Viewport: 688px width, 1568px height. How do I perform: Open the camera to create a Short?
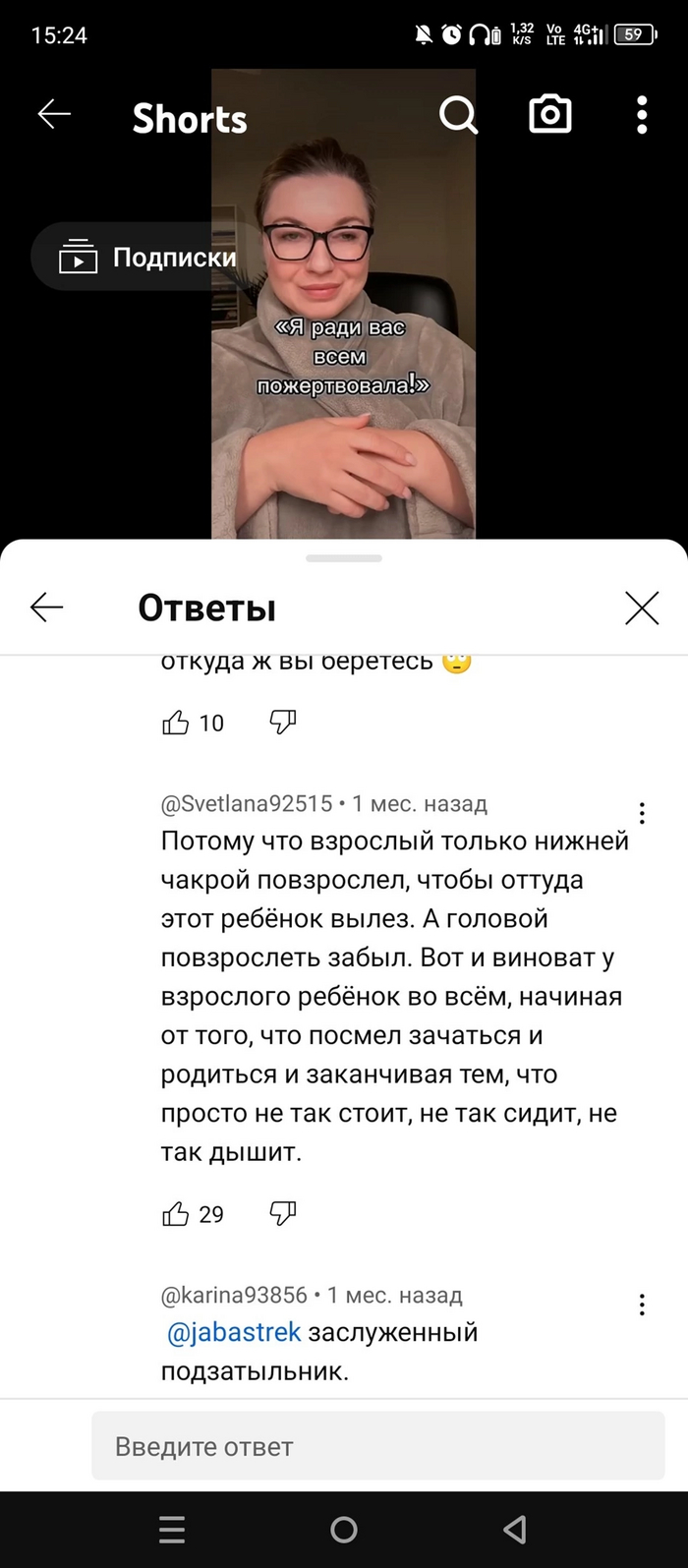pyautogui.click(x=549, y=115)
